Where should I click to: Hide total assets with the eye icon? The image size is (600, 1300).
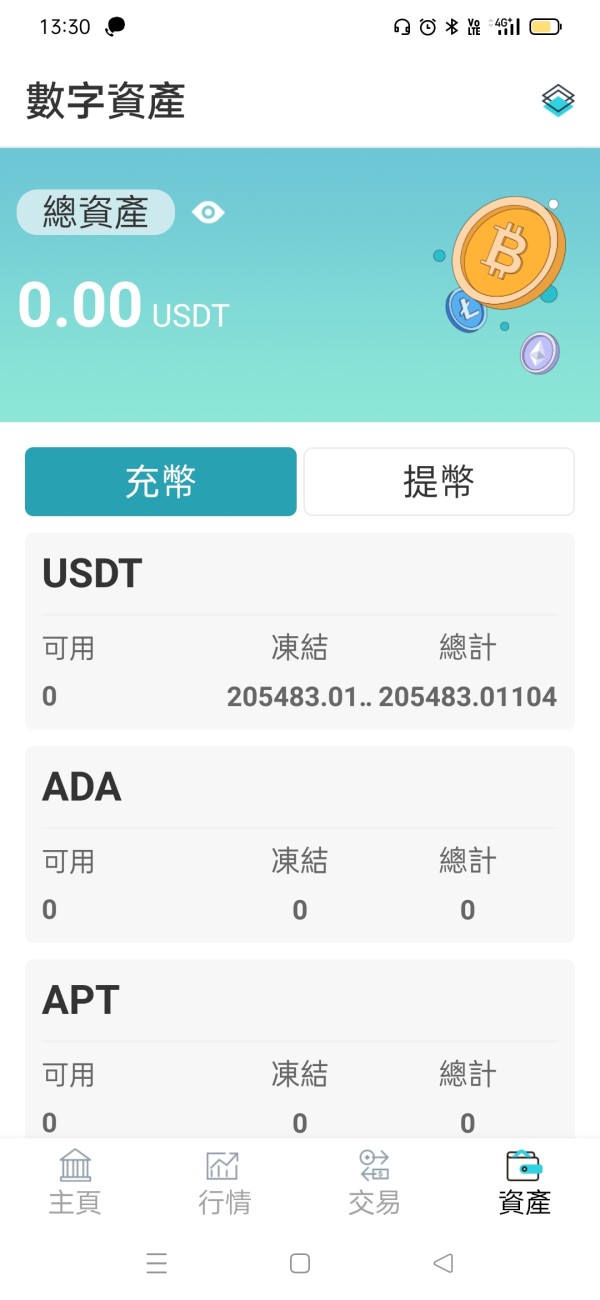[208, 212]
